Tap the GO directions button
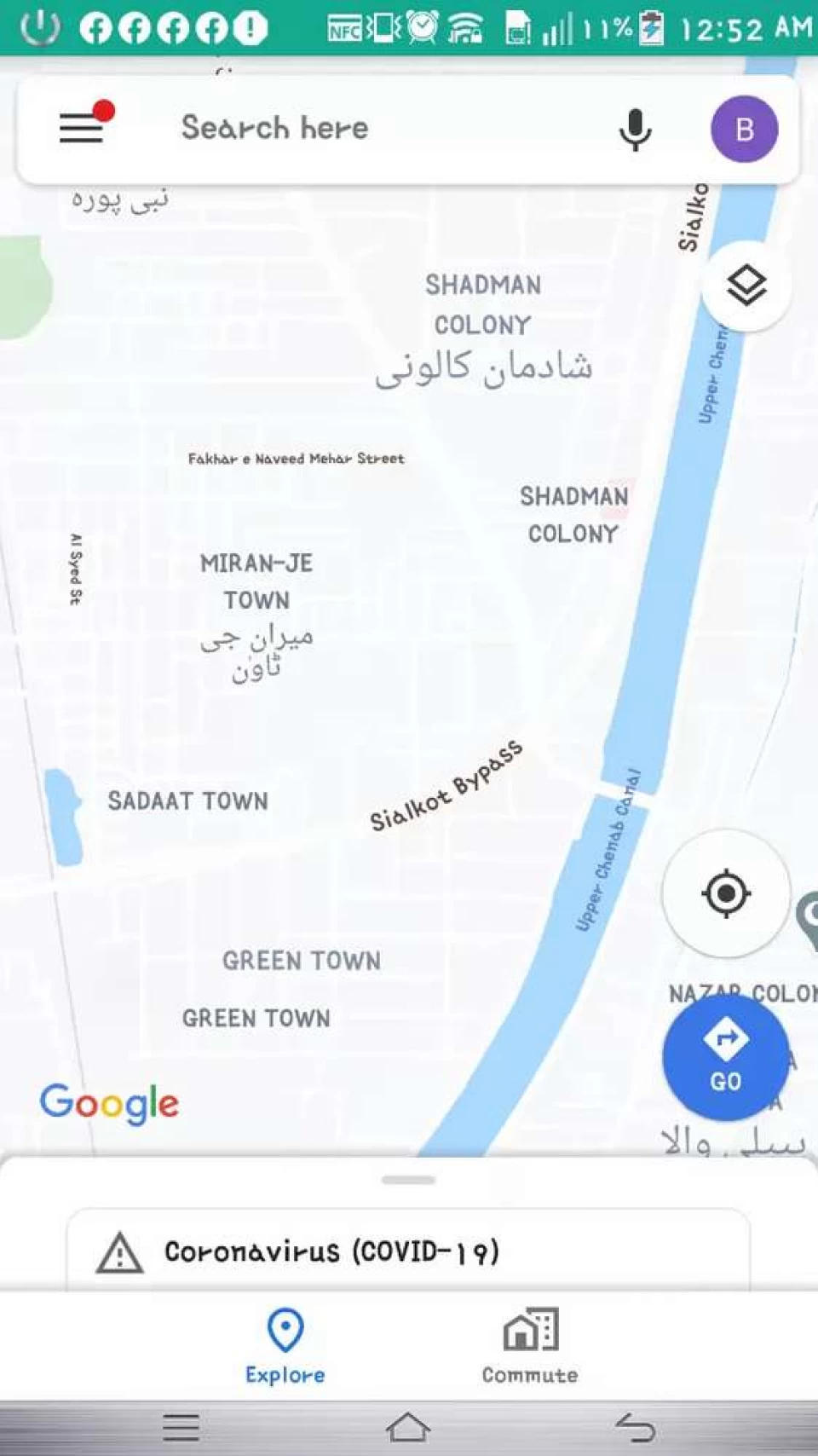The image size is (818, 1456). pyautogui.click(x=726, y=1058)
